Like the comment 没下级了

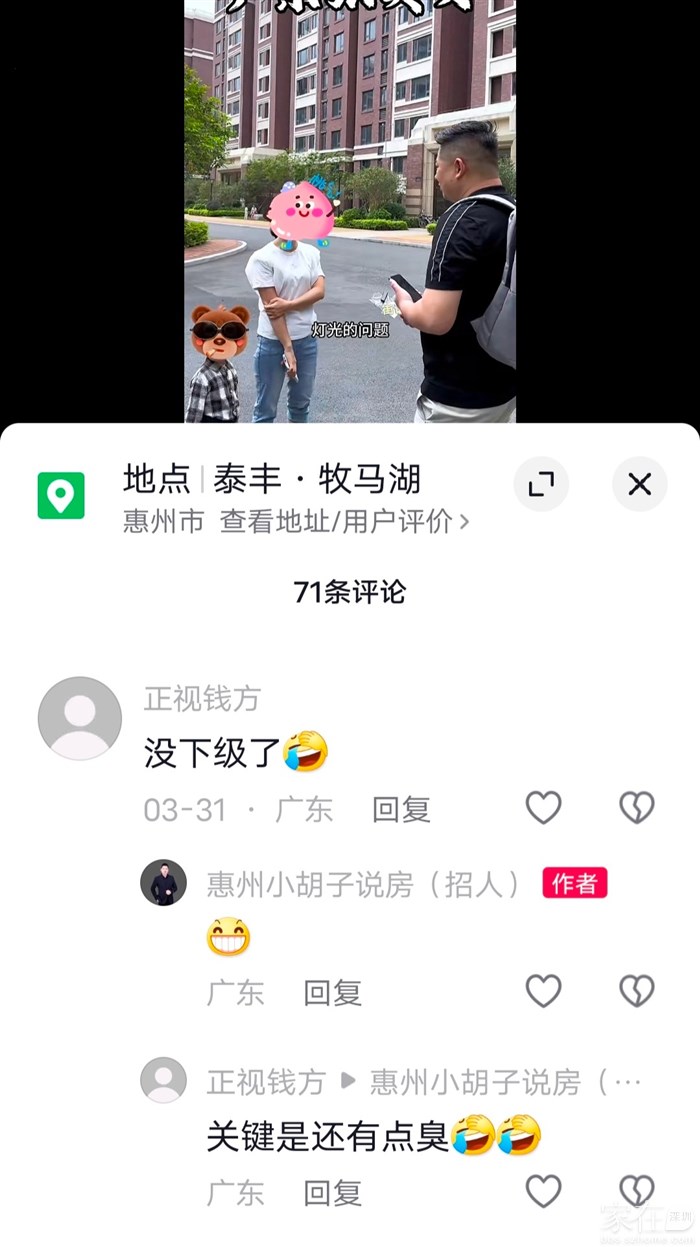point(544,808)
